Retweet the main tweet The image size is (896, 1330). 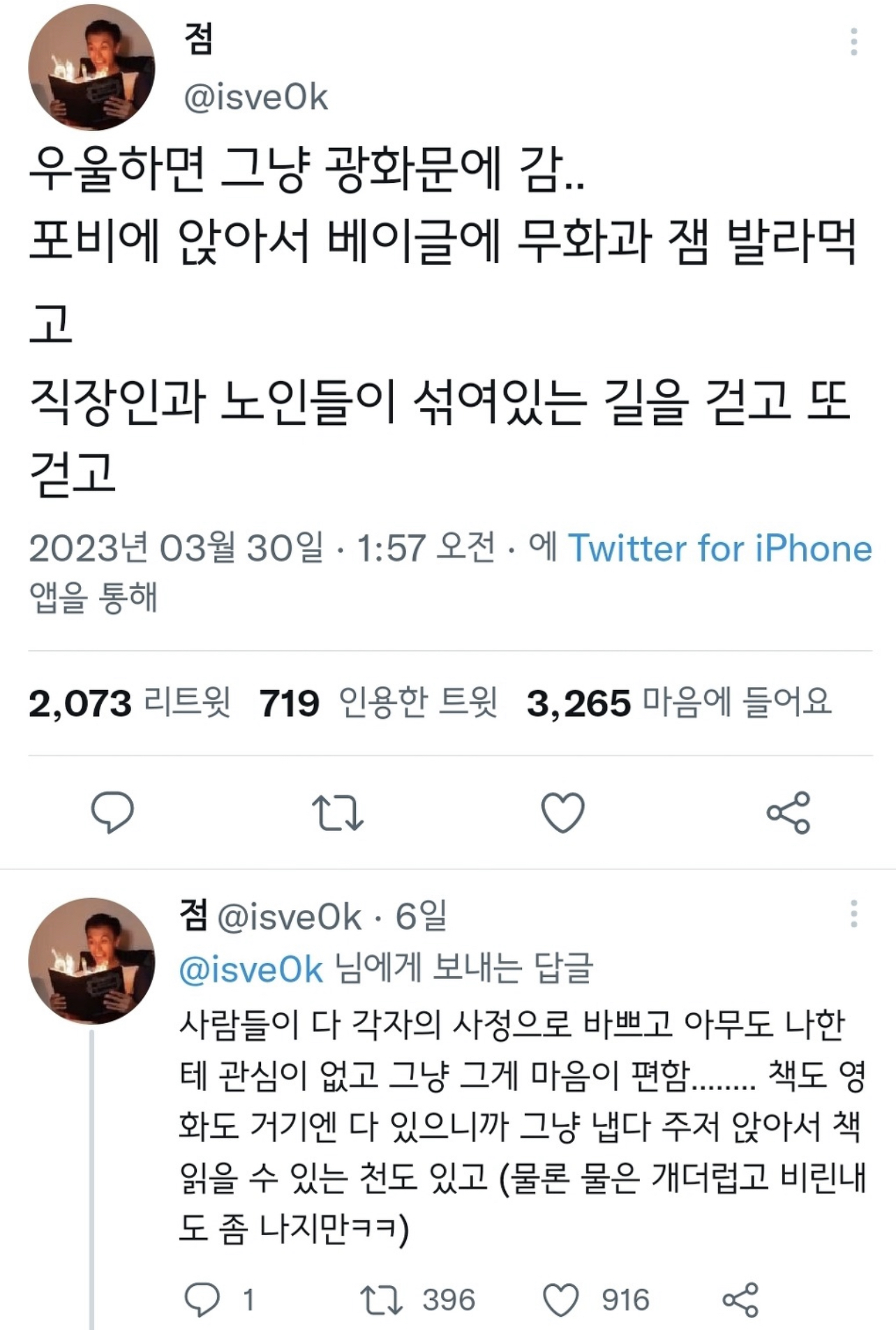[x=338, y=812]
